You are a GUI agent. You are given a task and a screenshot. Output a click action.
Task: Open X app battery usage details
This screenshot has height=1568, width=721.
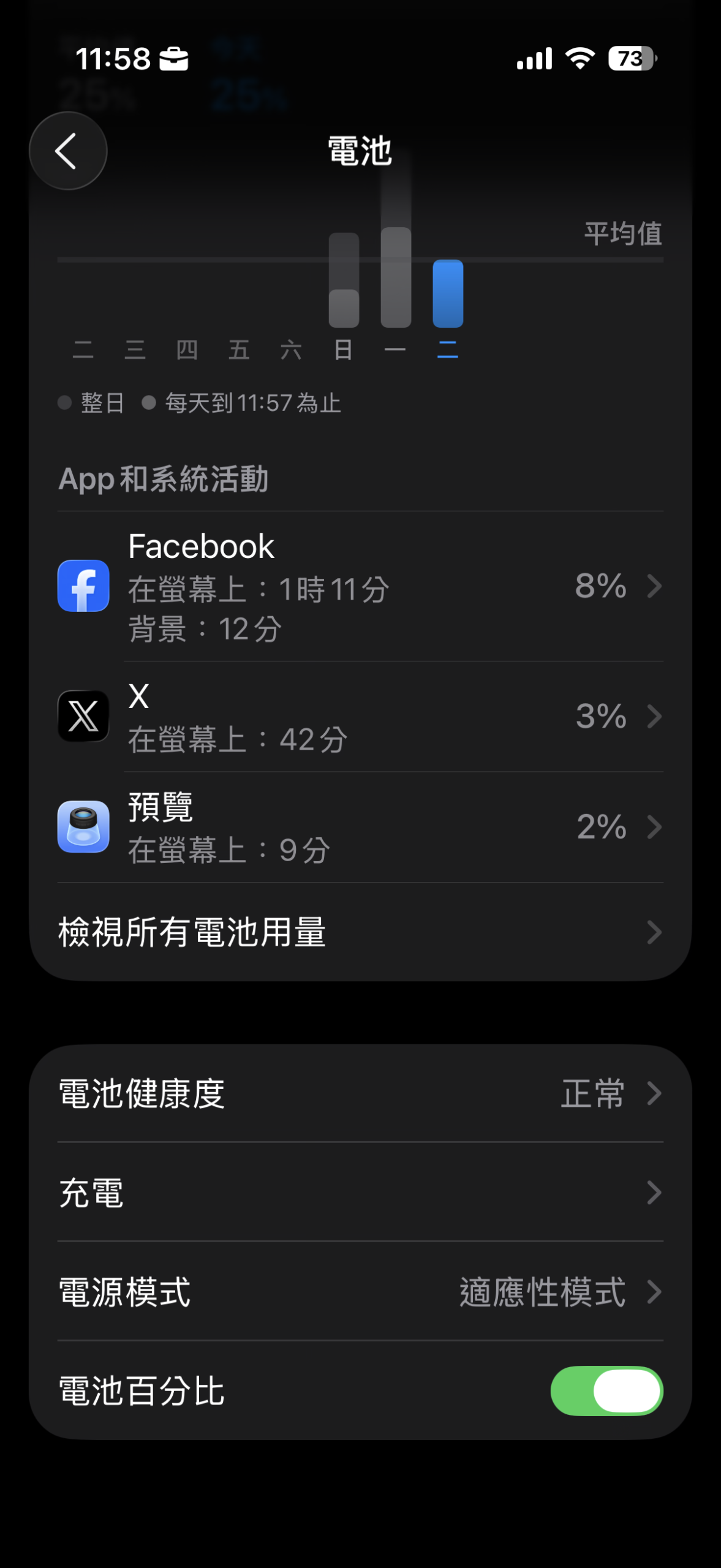point(360,716)
